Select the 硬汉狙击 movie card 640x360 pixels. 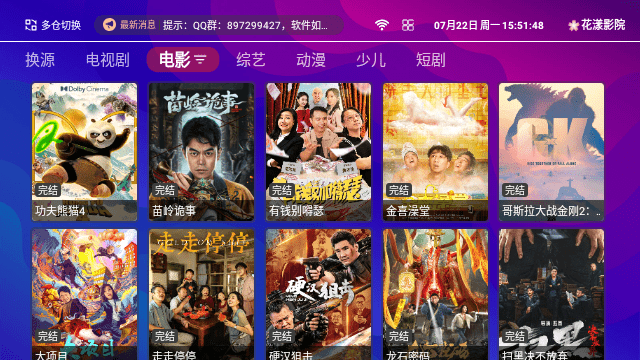[x=318, y=294]
